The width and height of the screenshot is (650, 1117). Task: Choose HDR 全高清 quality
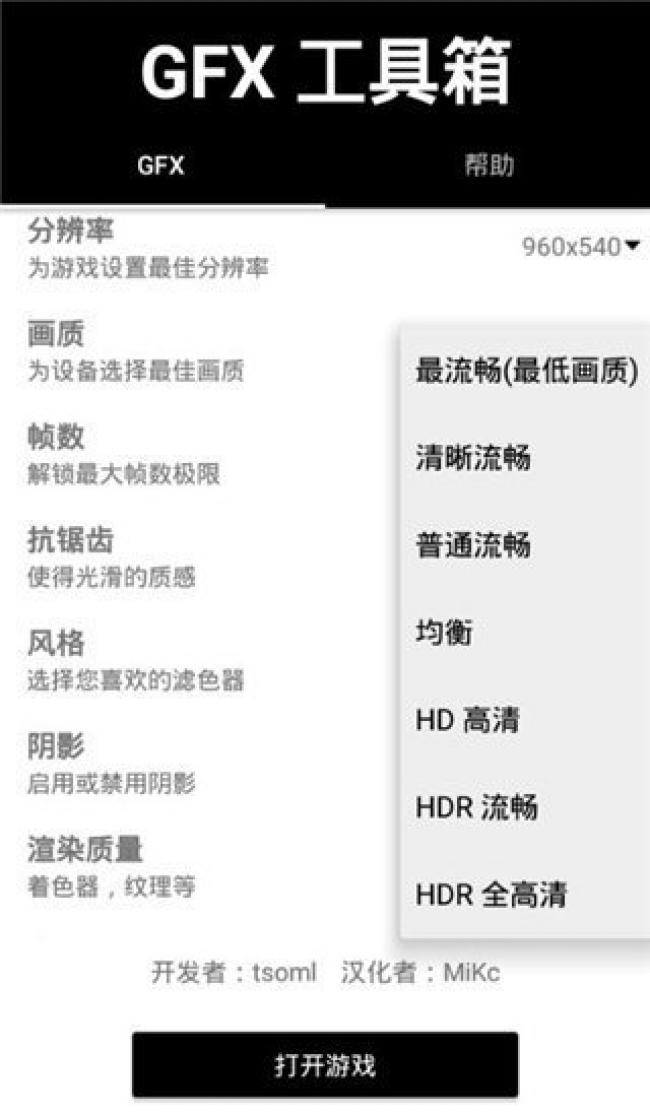(x=526, y=894)
